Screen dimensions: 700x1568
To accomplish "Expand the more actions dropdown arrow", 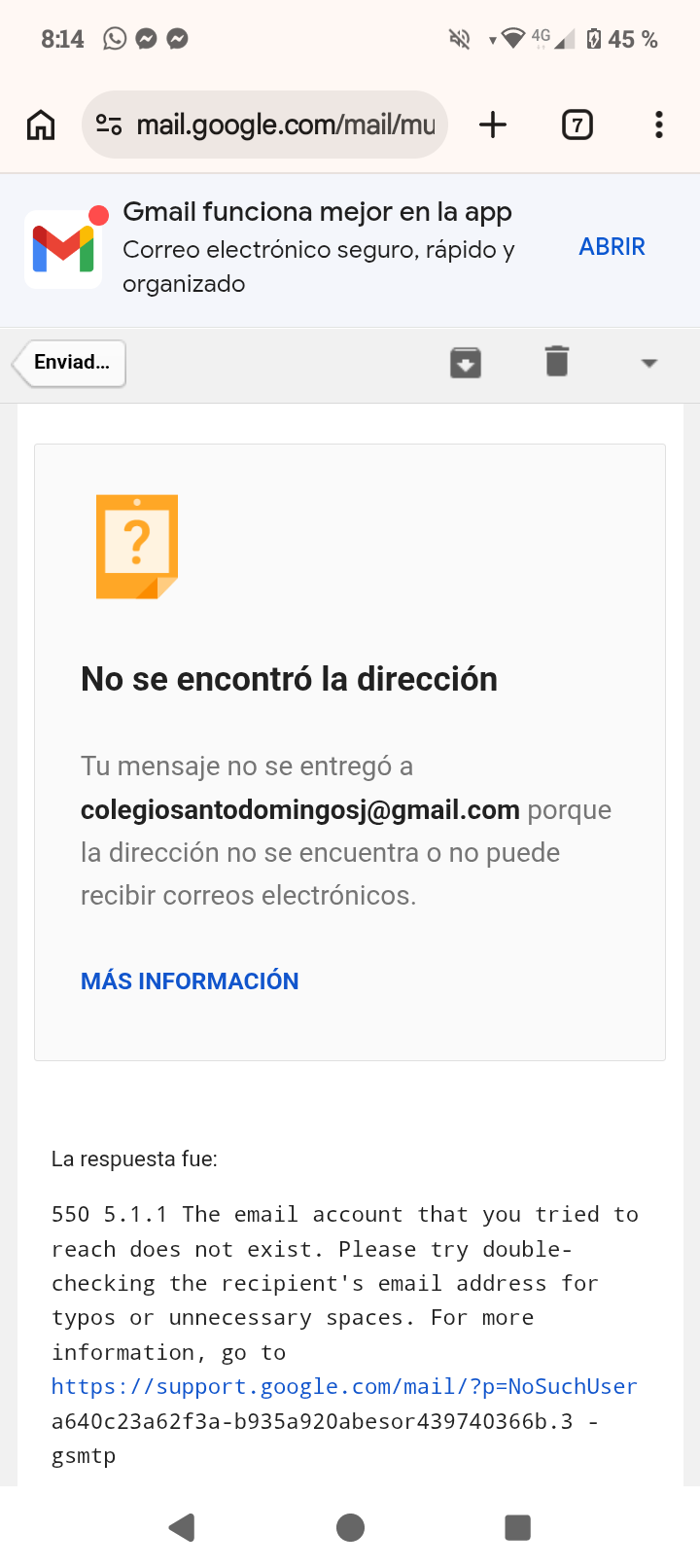I will tap(649, 363).
